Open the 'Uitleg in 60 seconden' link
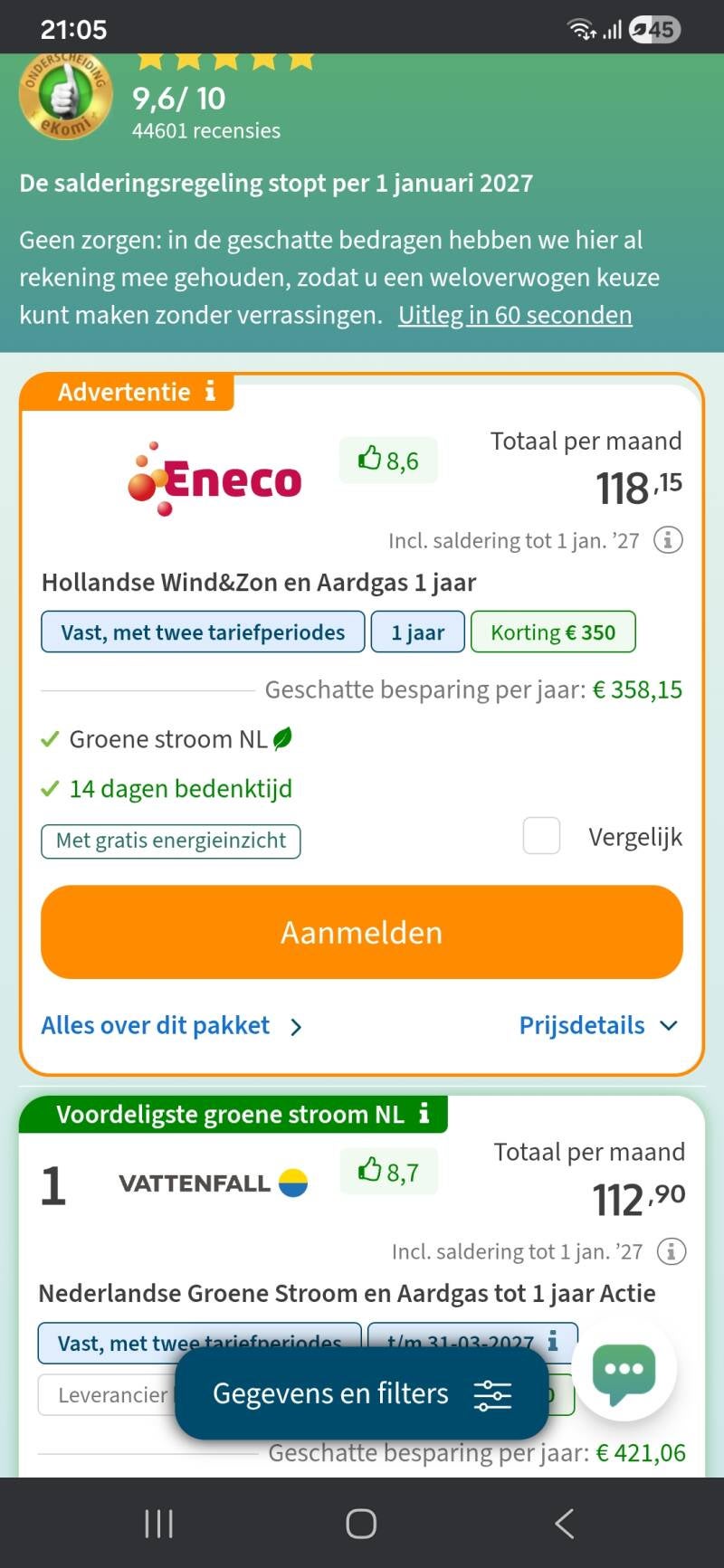The height and width of the screenshot is (1568, 724). pyautogui.click(x=515, y=315)
